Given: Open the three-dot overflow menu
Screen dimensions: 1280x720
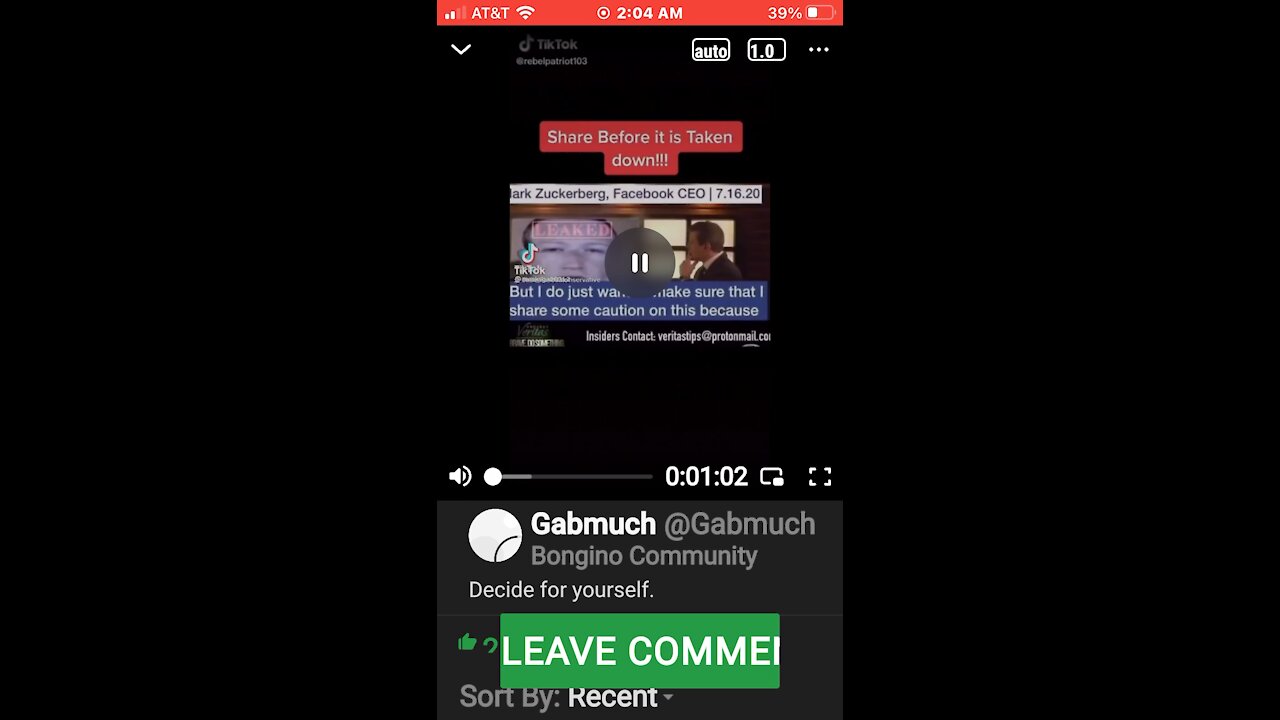Looking at the screenshot, I should (x=819, y=50).
